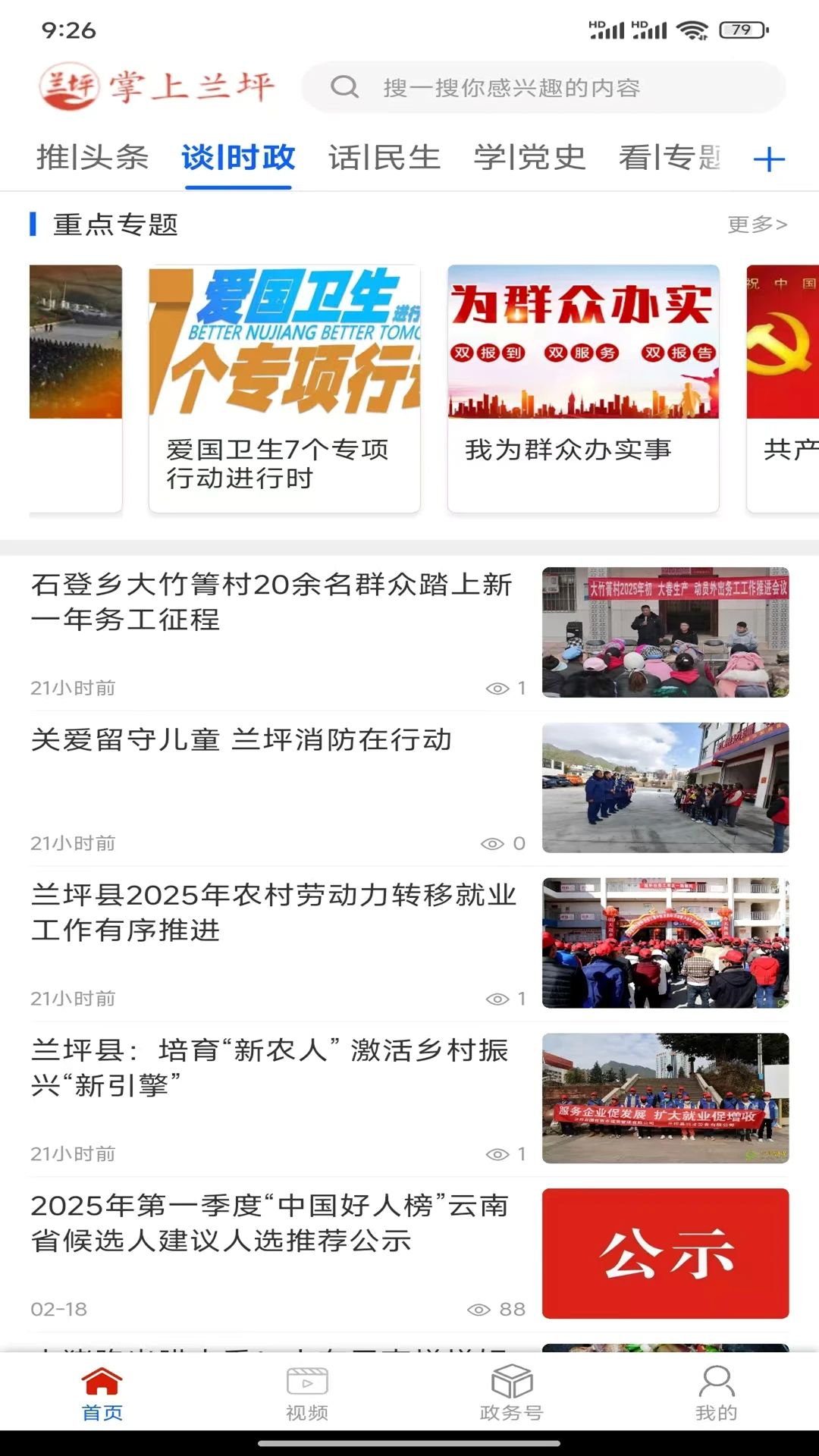This screenshot has height=1456, width=819.
Task: Read the 培育“新农人” 激活乡村振兴 article
Action: click(x=270, y=1068)
